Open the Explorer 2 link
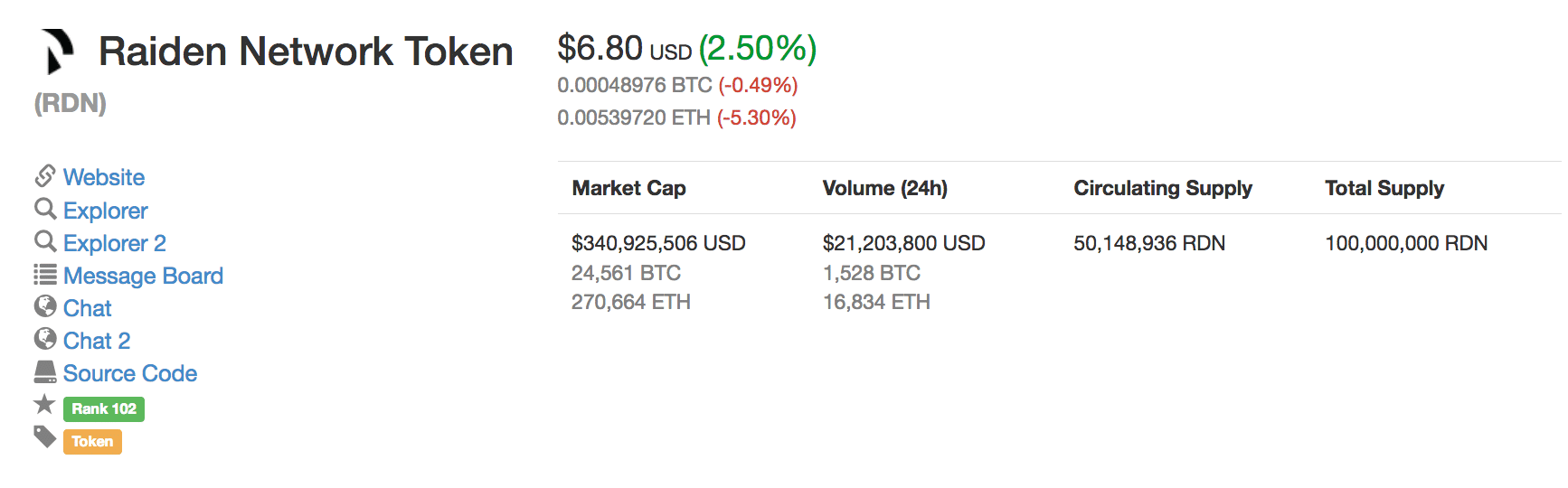Viewport: 1568px width, 488px height. pos(114,243)
